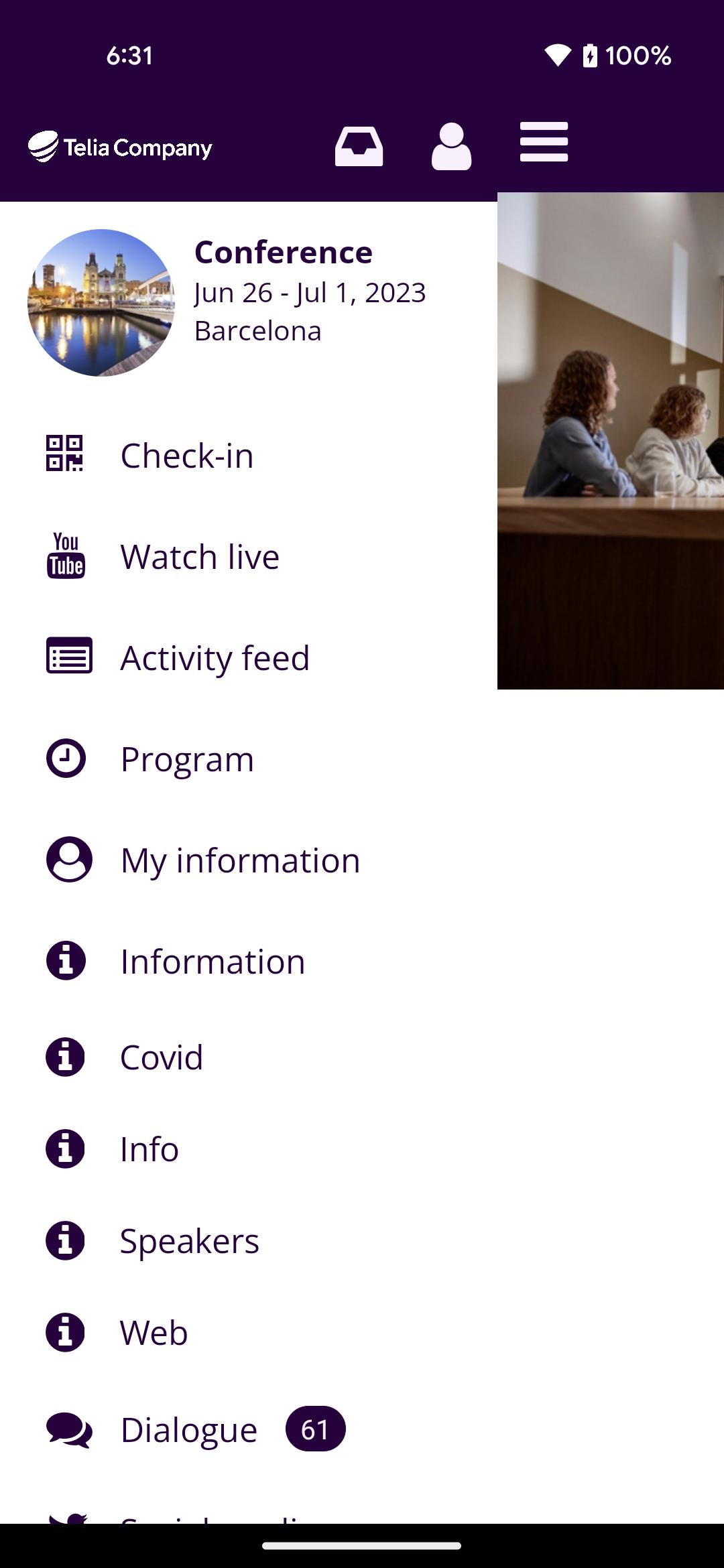View the Speakers list
Image resolution: width=724 pixels, height=1568 pixels.
pos(189,1240)
